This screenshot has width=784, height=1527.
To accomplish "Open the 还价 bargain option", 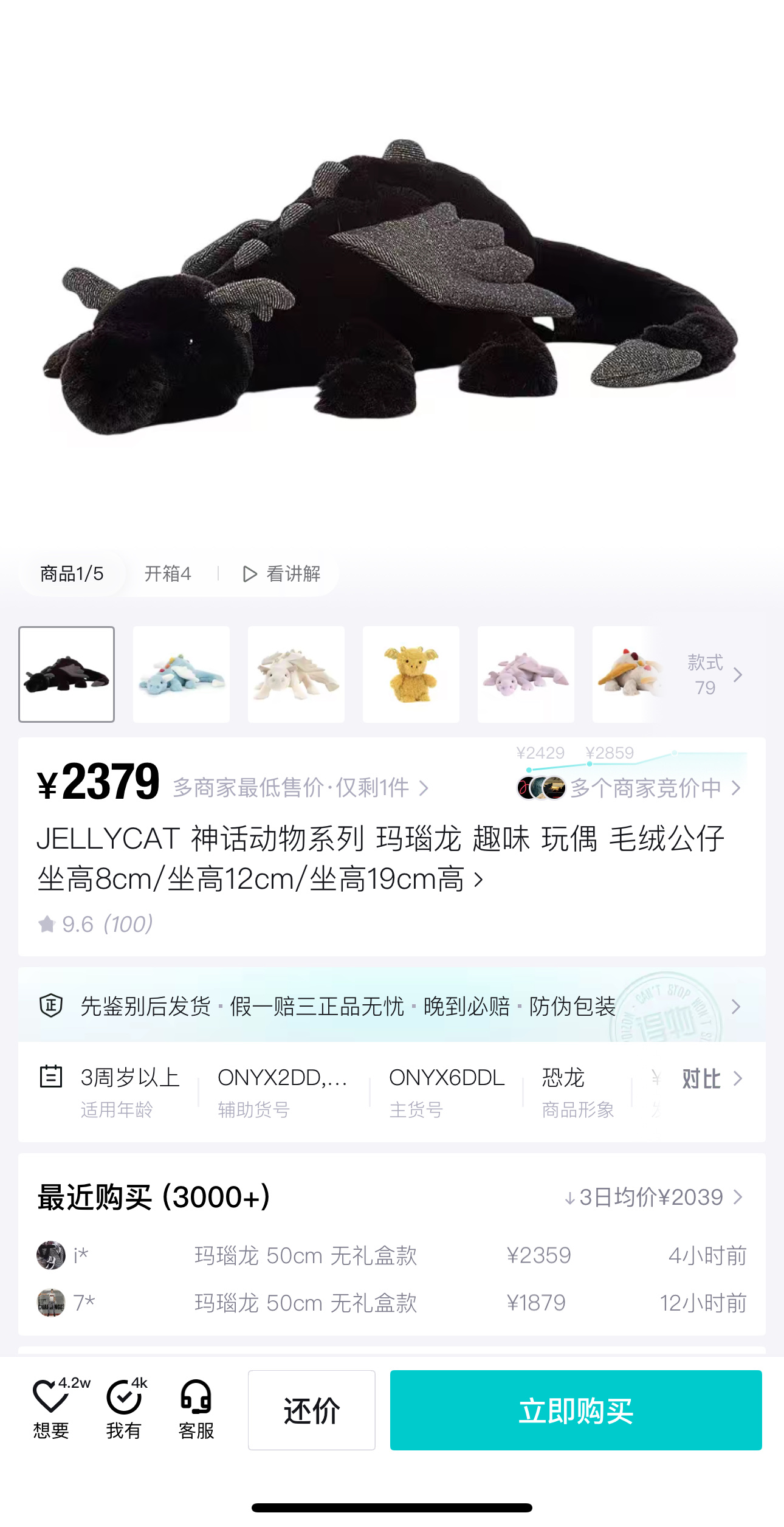I will pos(311,1410).
